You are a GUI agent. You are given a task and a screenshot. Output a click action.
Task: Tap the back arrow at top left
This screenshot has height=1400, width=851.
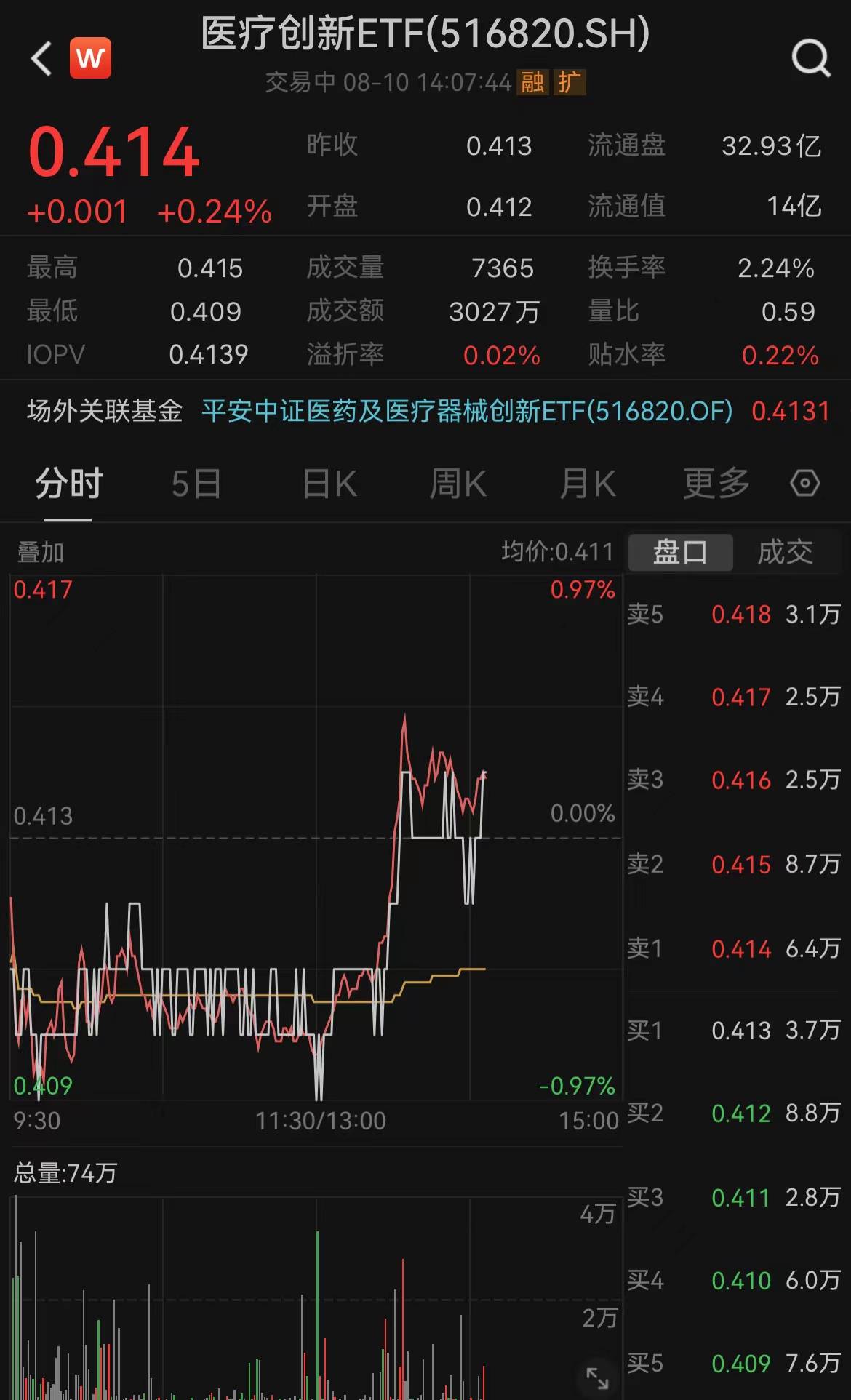pyautogui.click(x=40, y=58)
